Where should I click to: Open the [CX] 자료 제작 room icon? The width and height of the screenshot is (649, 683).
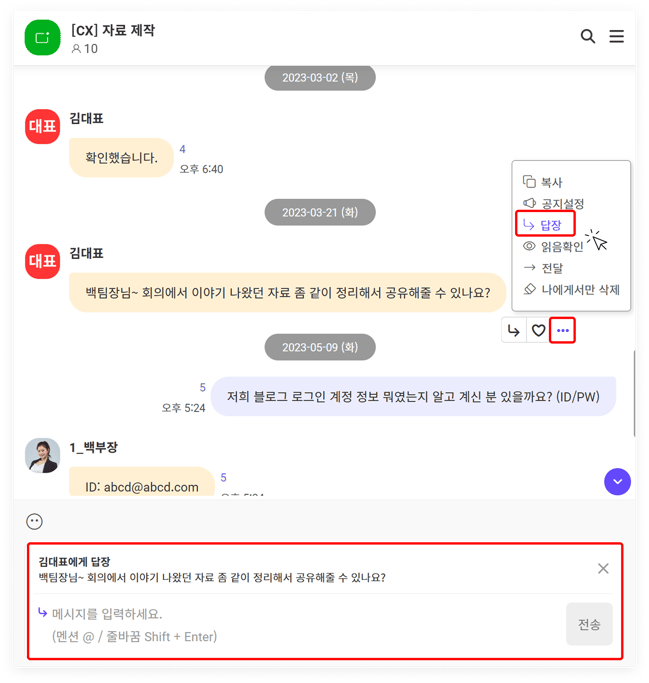[43, 37]
